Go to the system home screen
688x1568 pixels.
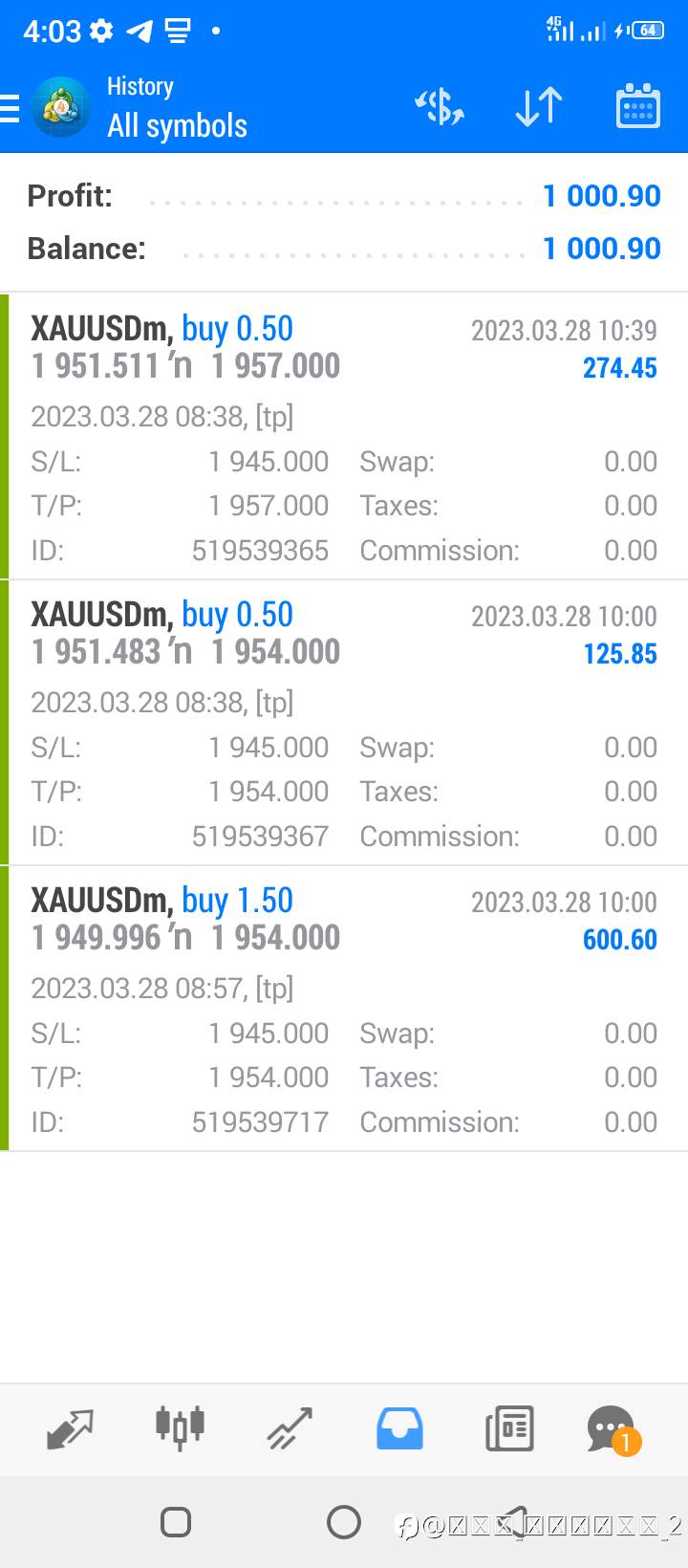(x=344, y=1521)
